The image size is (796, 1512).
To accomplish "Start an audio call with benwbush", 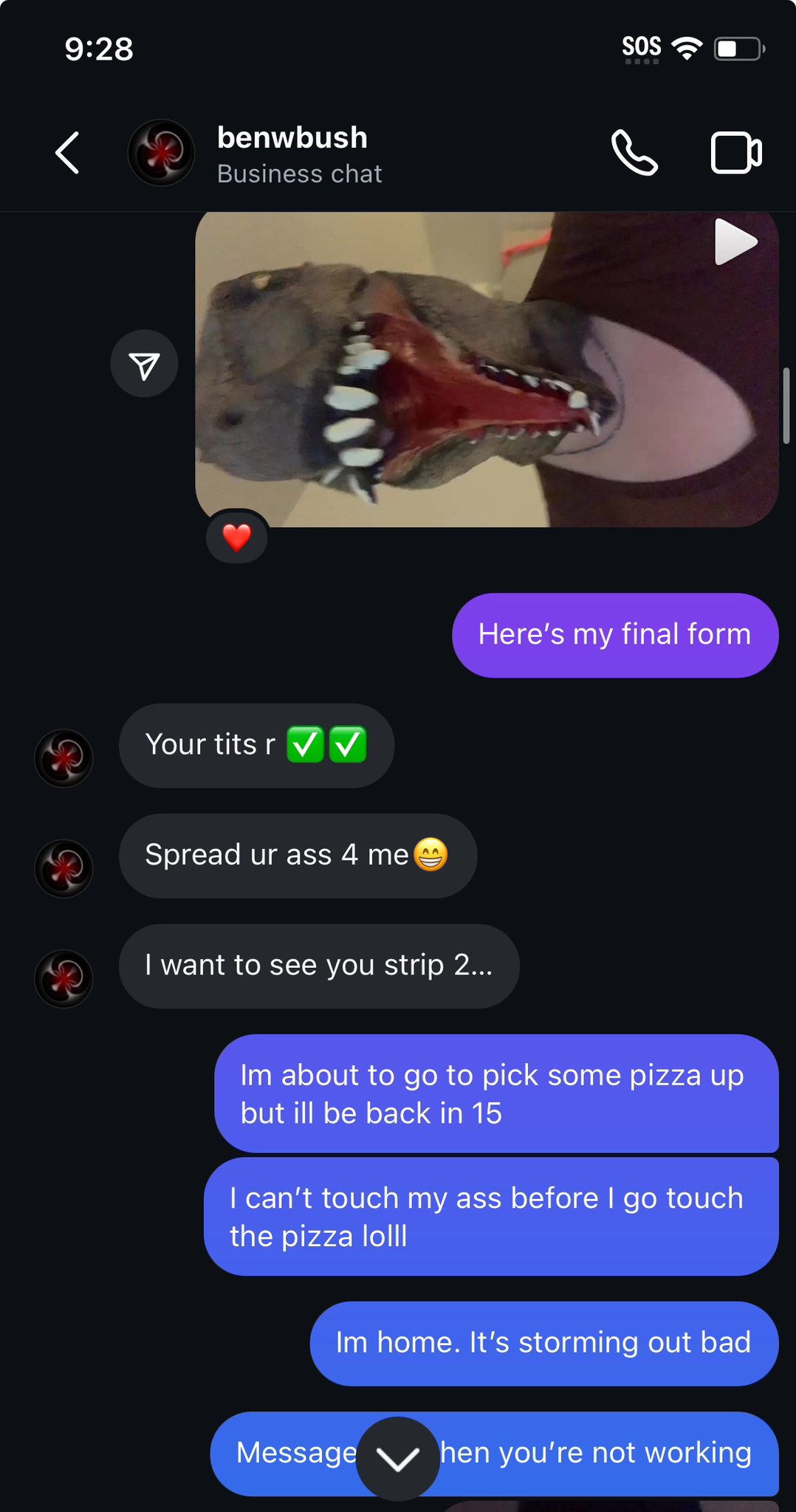I will click(634, 153).
